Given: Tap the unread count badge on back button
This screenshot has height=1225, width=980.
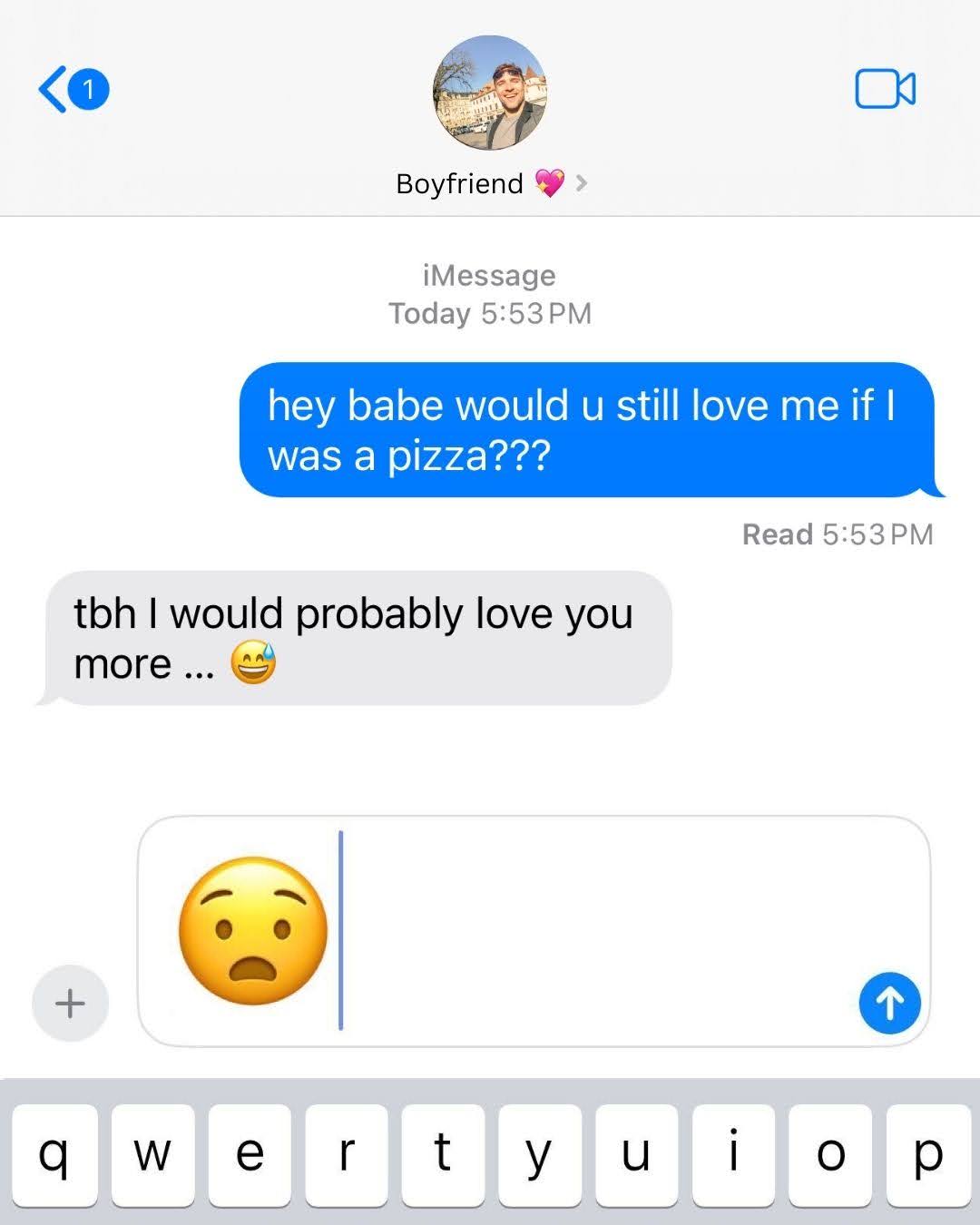Looking at the screenshot, I should (x=88, y=87).
